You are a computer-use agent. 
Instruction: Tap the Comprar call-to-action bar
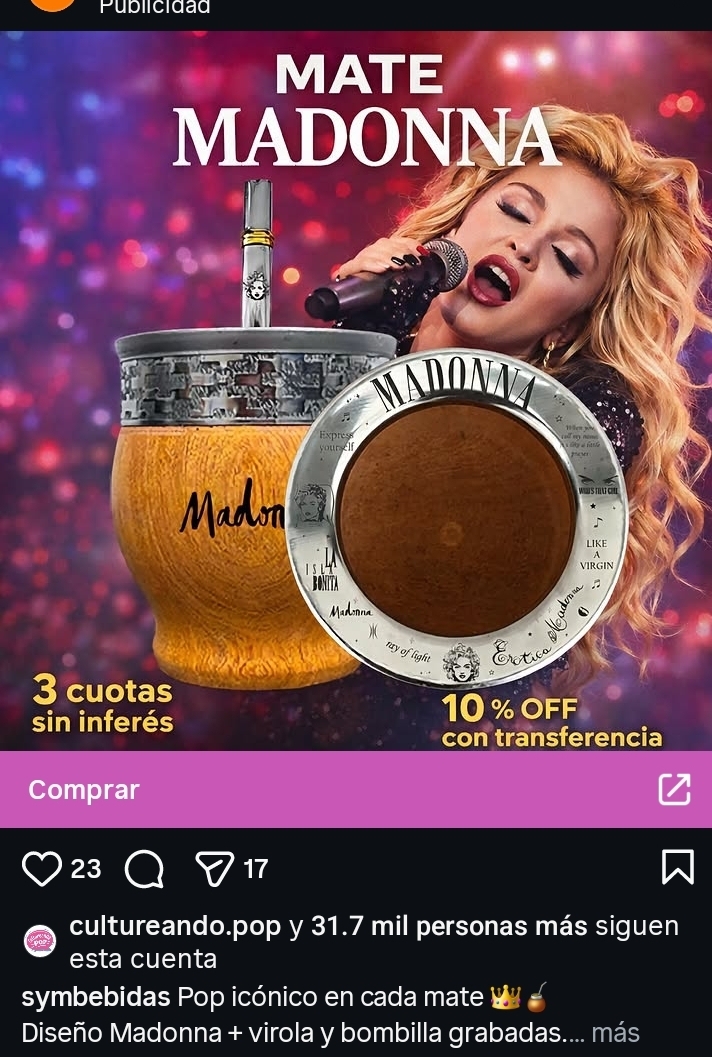pos(355,790)
